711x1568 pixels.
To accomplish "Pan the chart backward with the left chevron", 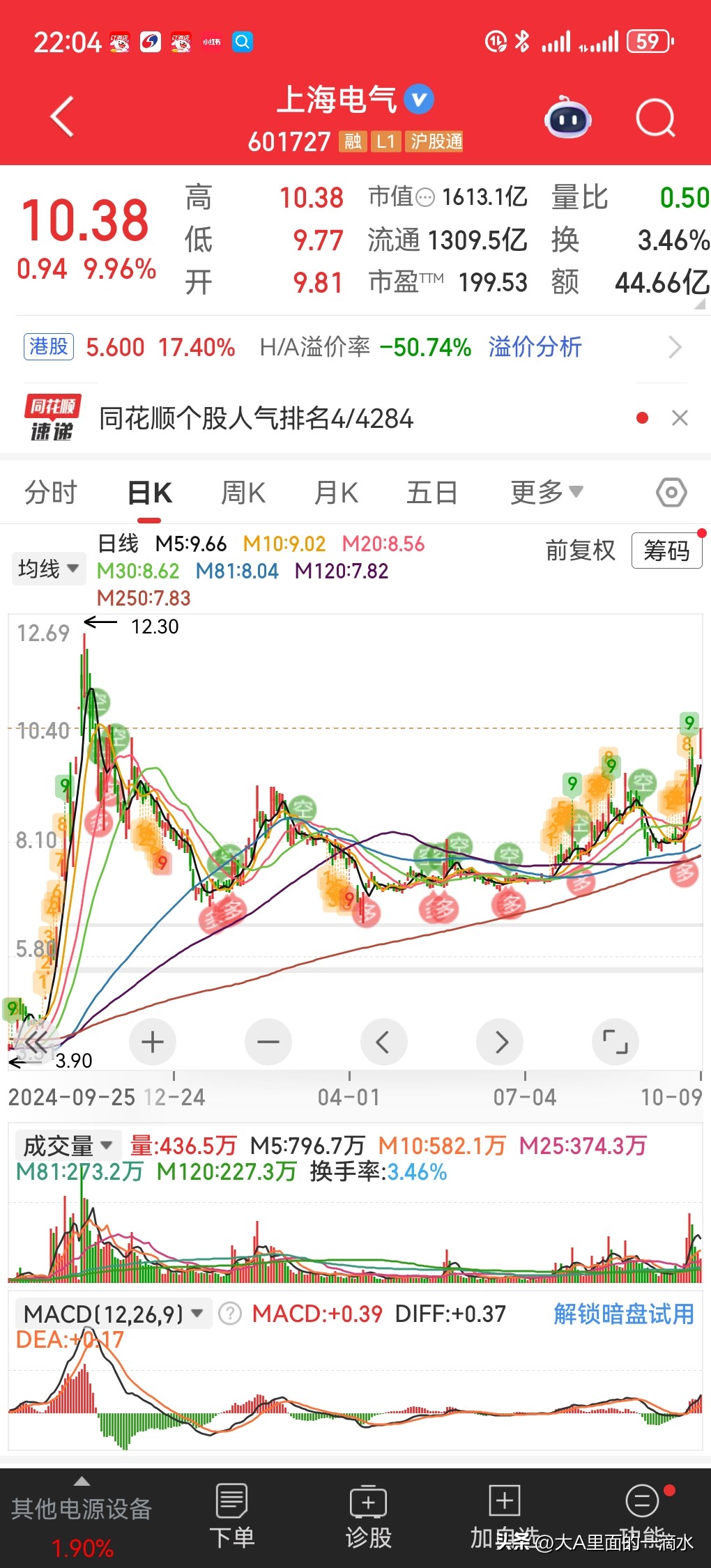I will [384, 1042].
